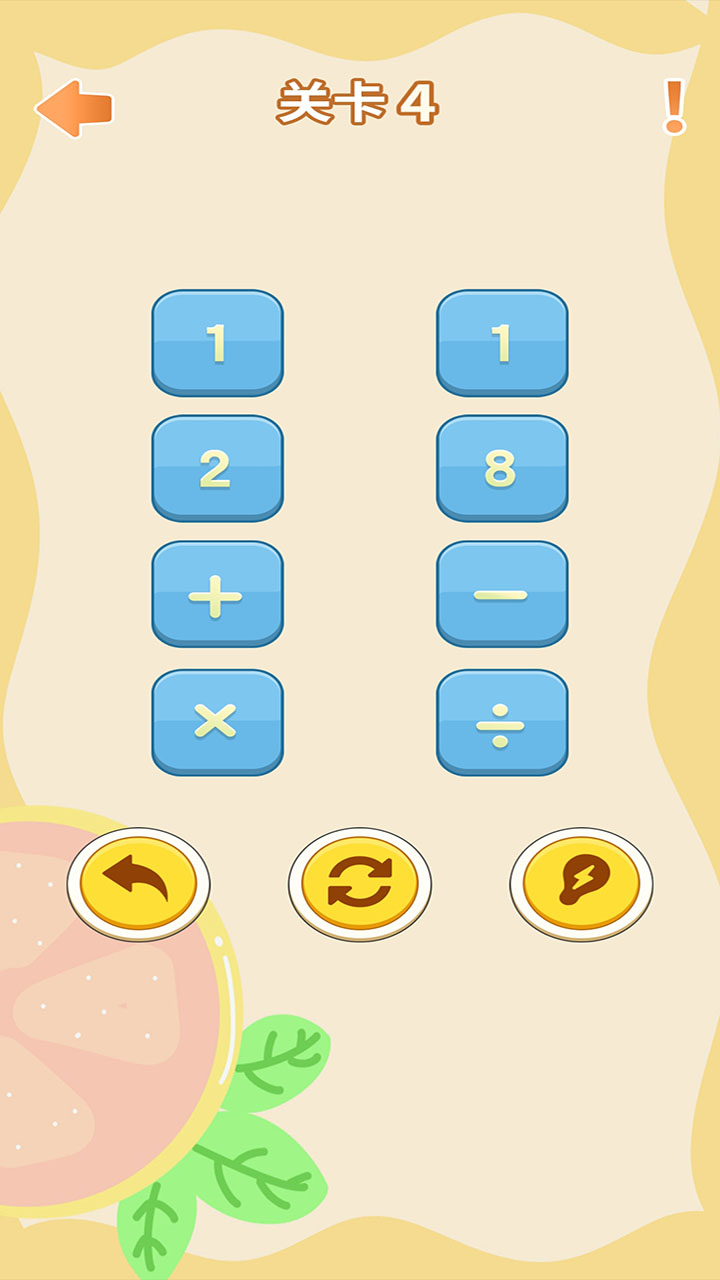The image size is (720, 1280).
Task: Tap the number 8 tile
Action: tap(502, 468)
